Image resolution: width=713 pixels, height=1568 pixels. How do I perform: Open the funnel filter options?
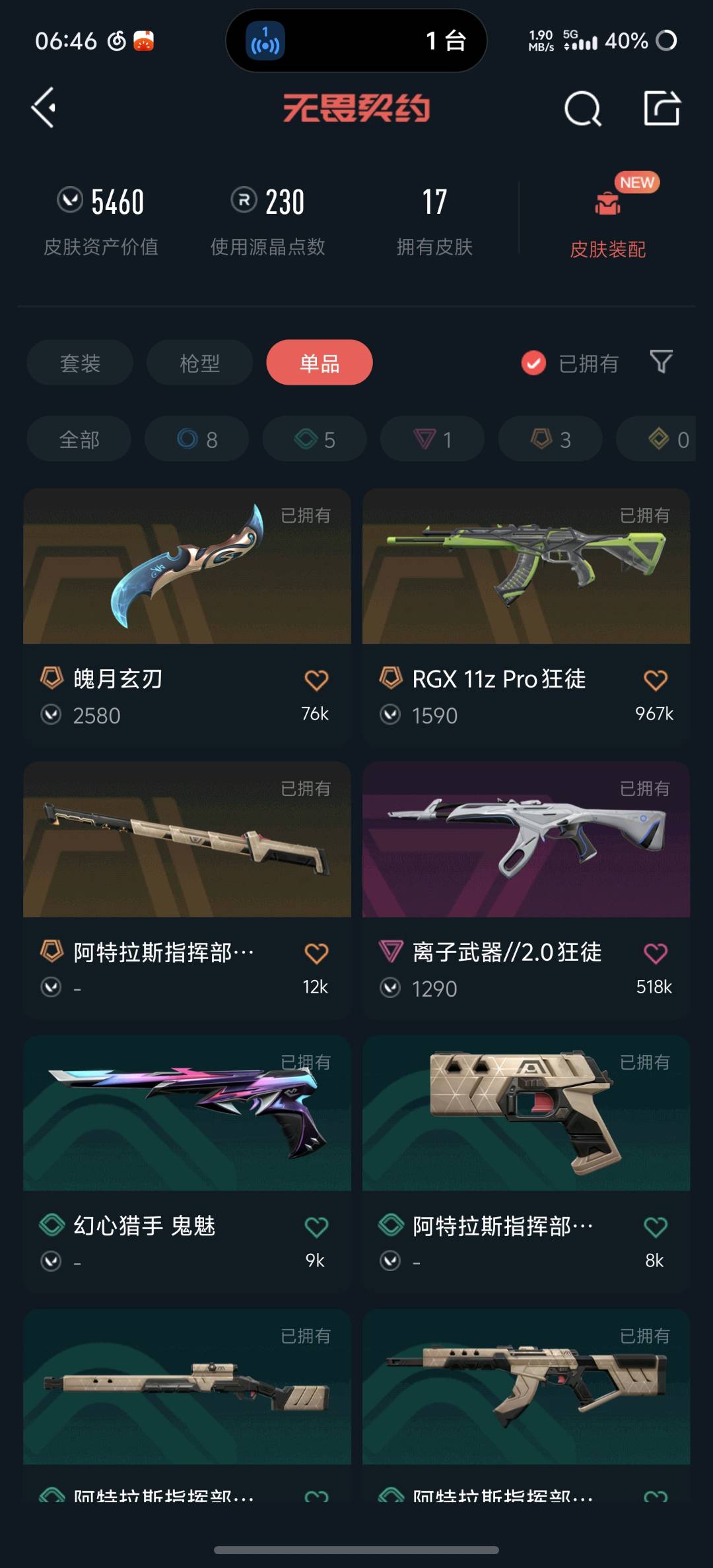(661, 362)
